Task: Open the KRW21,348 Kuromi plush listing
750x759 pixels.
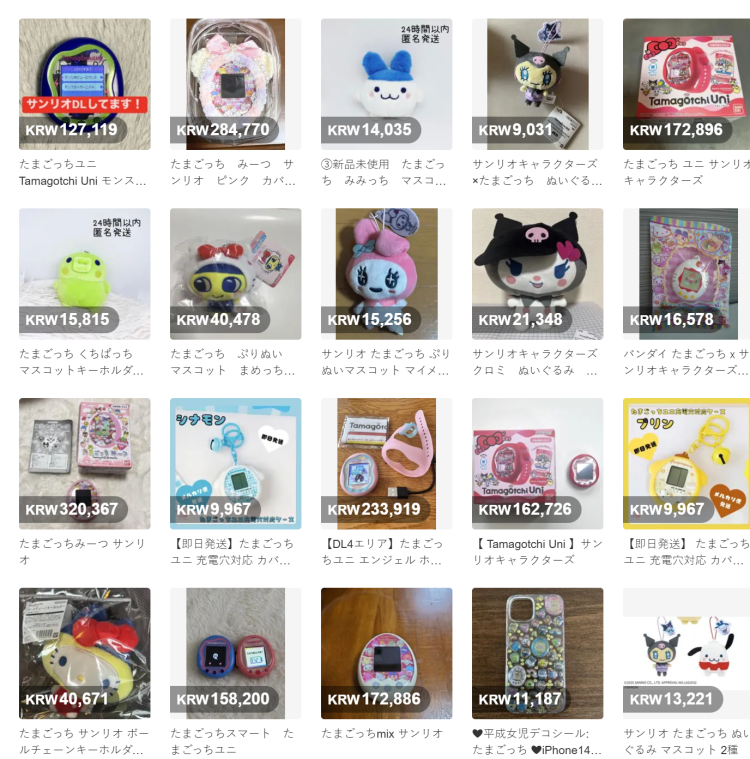Action: (537, 274)
